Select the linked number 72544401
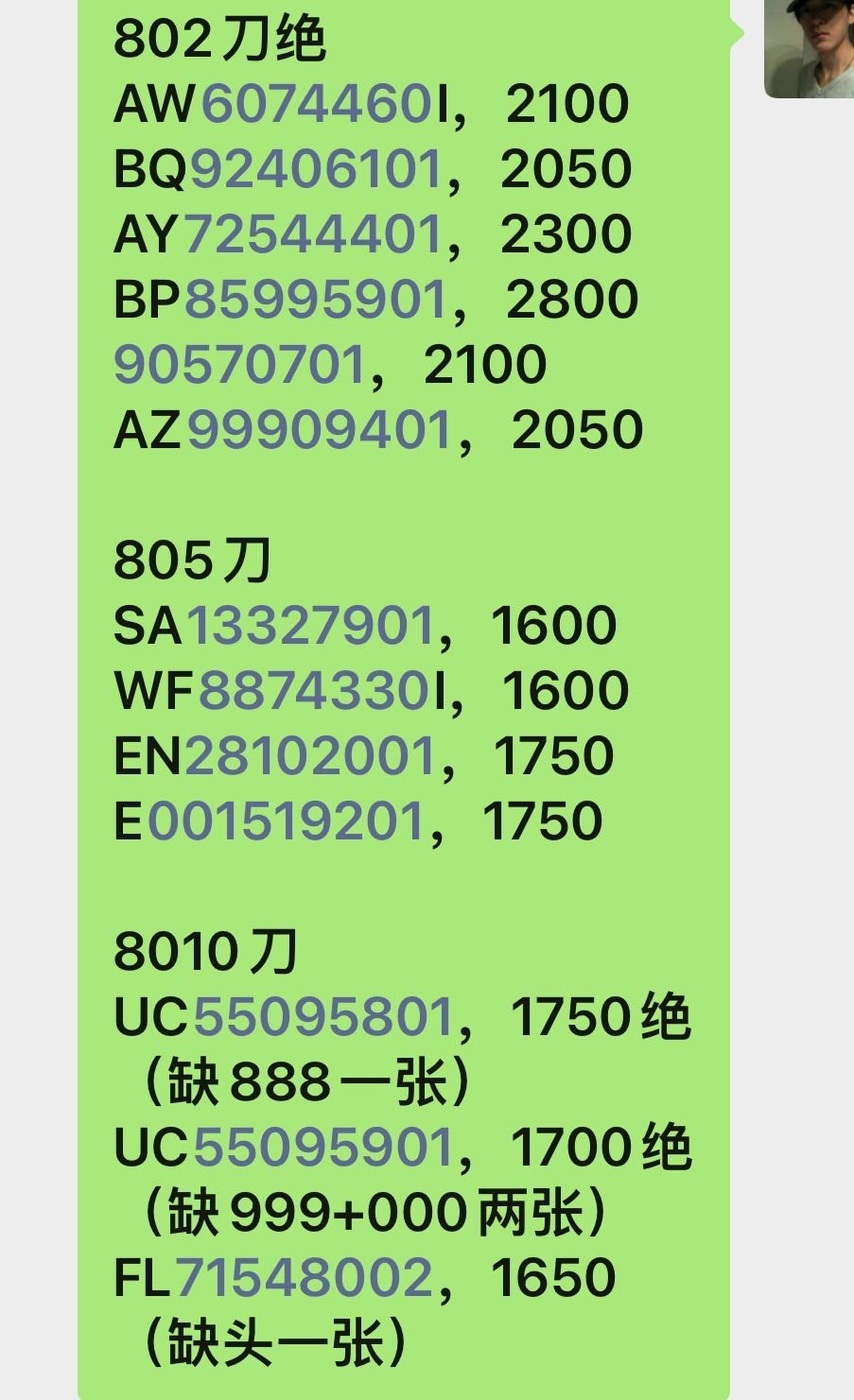The width and height of the screenshot is (854, 1400). tap(312, 235)
